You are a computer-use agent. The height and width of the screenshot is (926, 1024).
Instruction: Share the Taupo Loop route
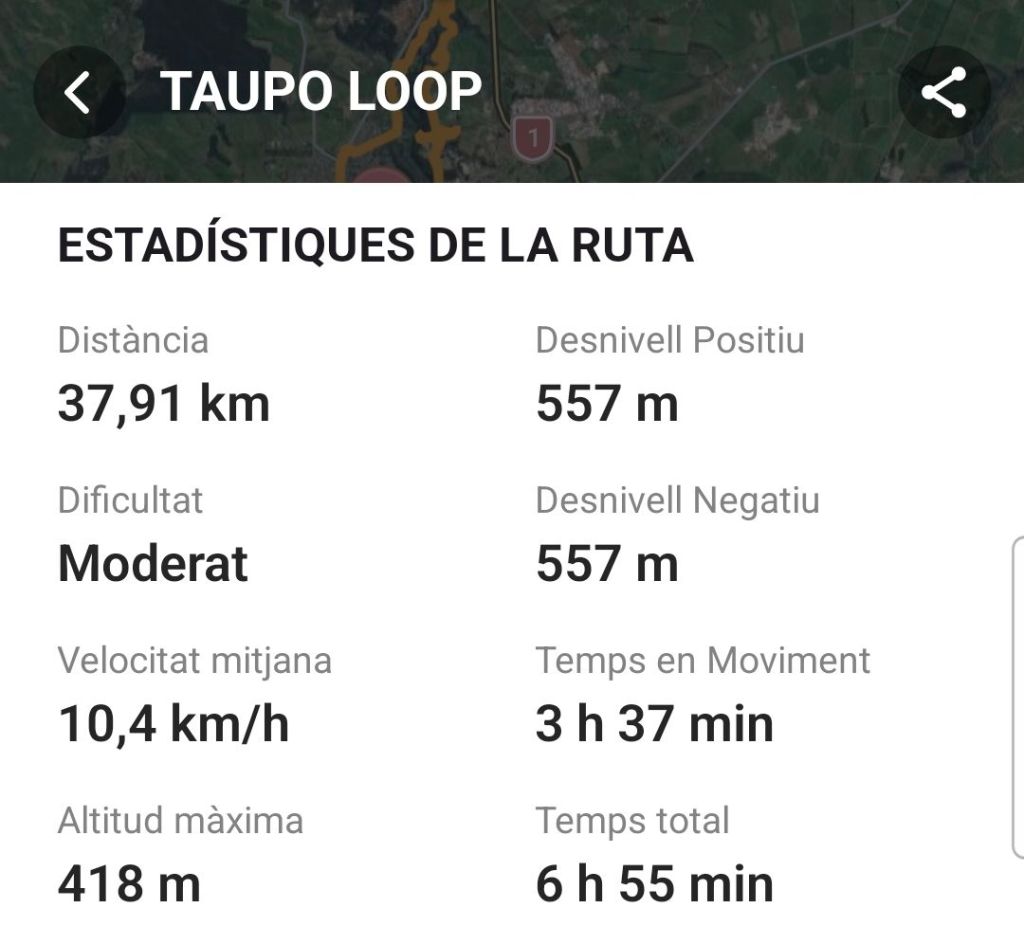point(943,93)
